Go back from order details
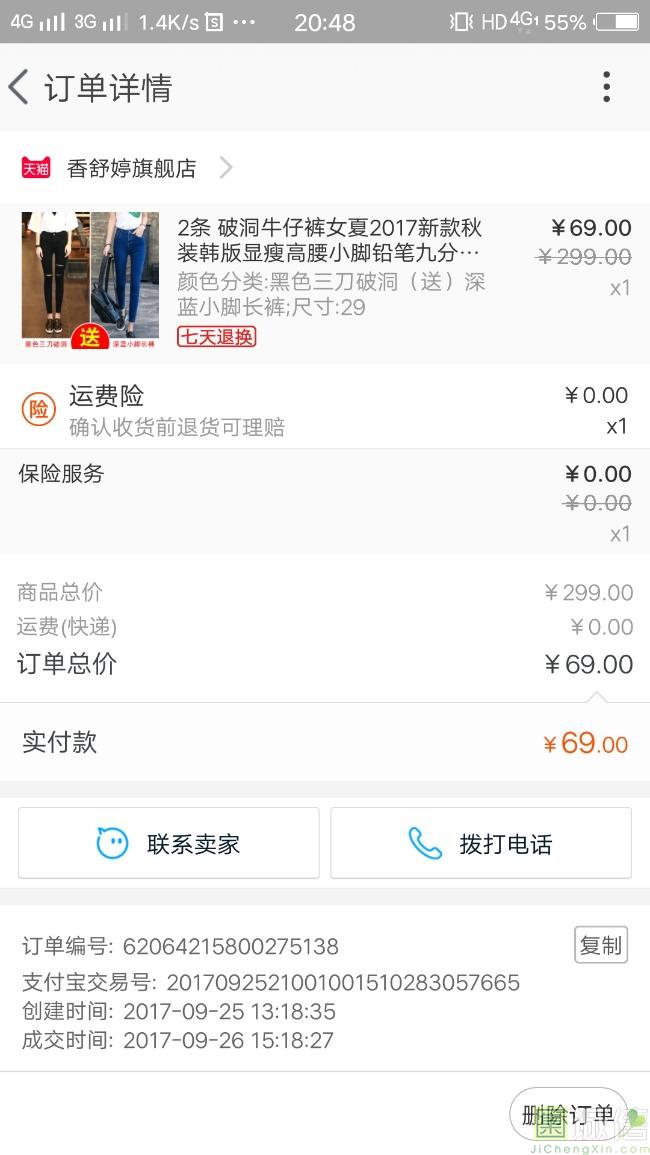The height and width of the screenshot is (1155, 650). click(x=20, y=88)
